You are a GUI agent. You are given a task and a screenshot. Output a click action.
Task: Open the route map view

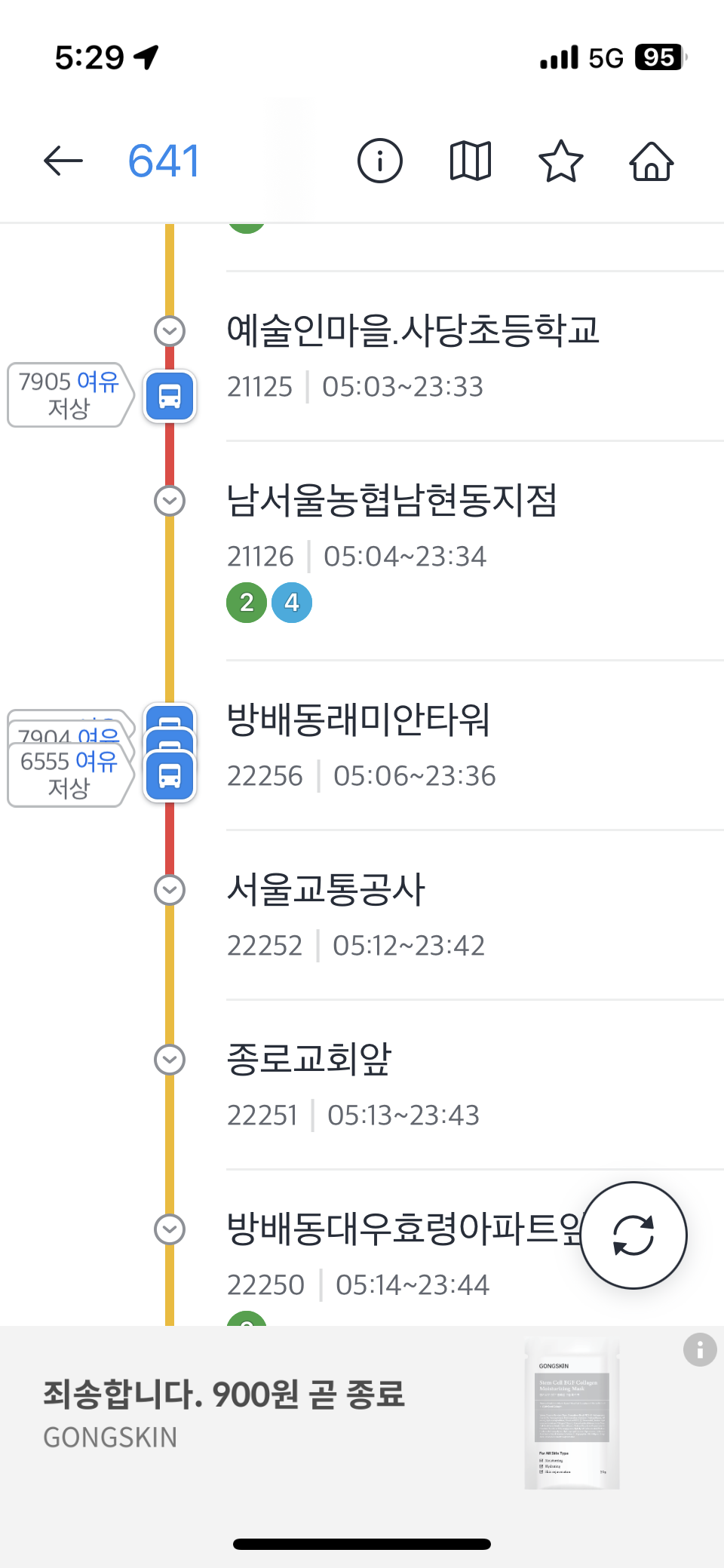pyautogui.click(x=471, y=161)
